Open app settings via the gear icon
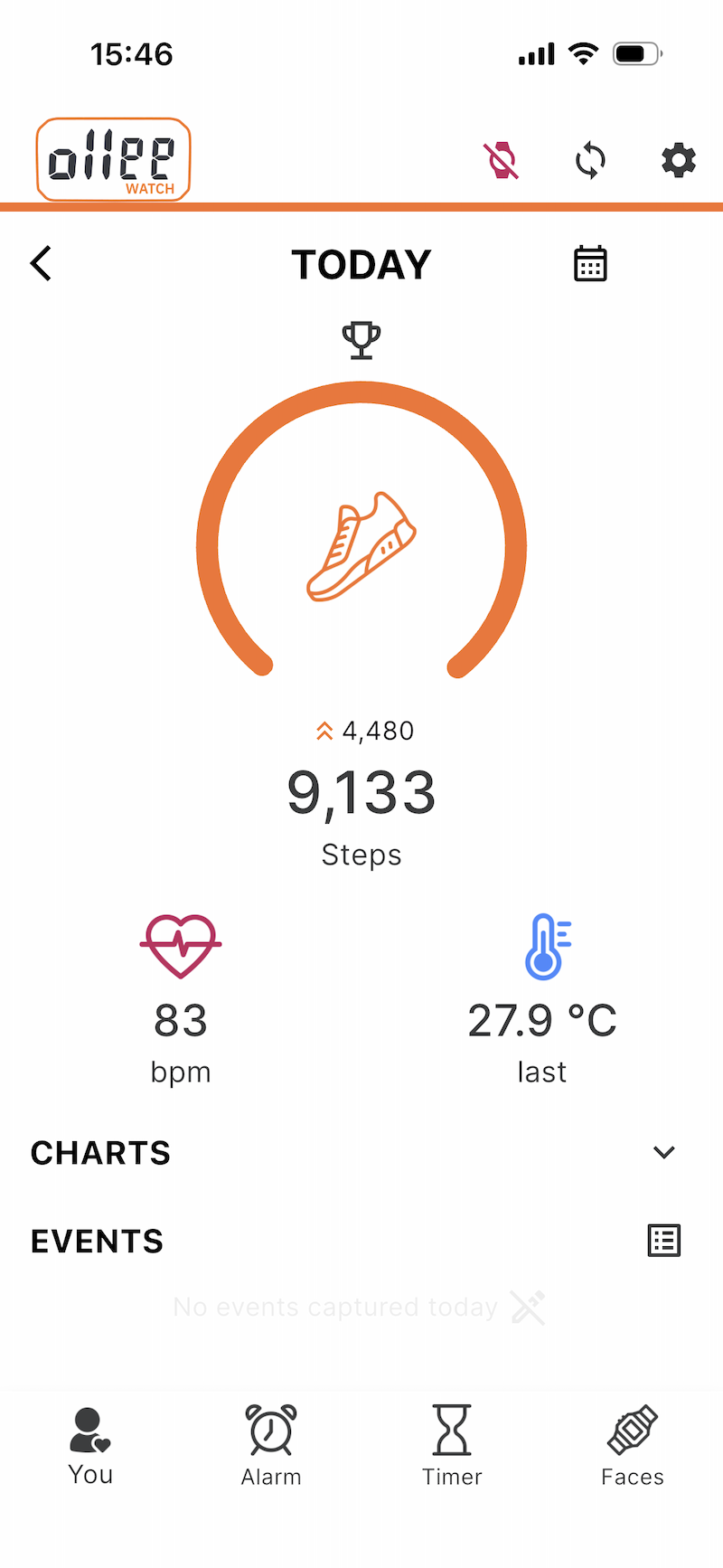 coord(678,160)
